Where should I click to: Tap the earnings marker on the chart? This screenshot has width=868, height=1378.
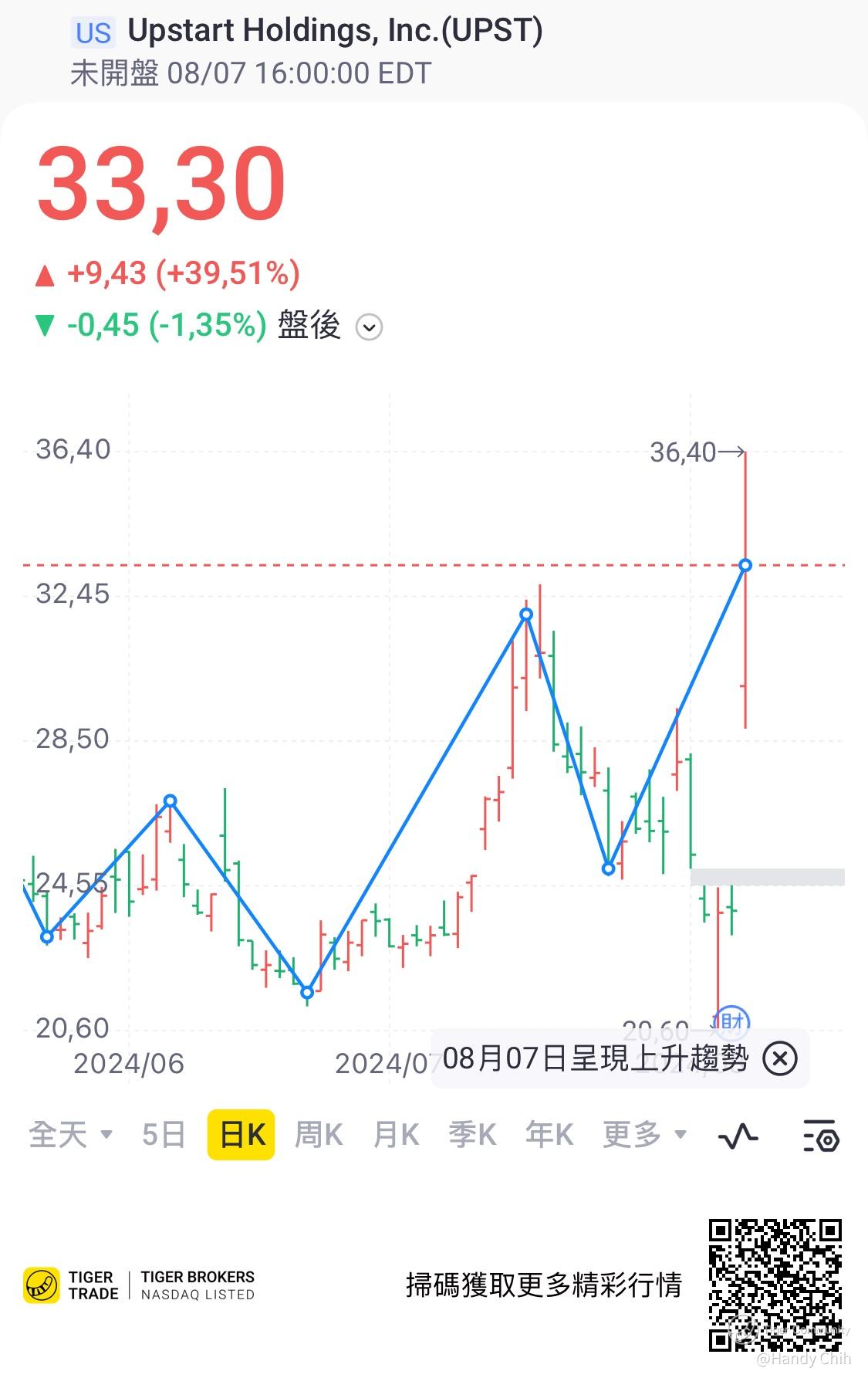coord(732,1021)
